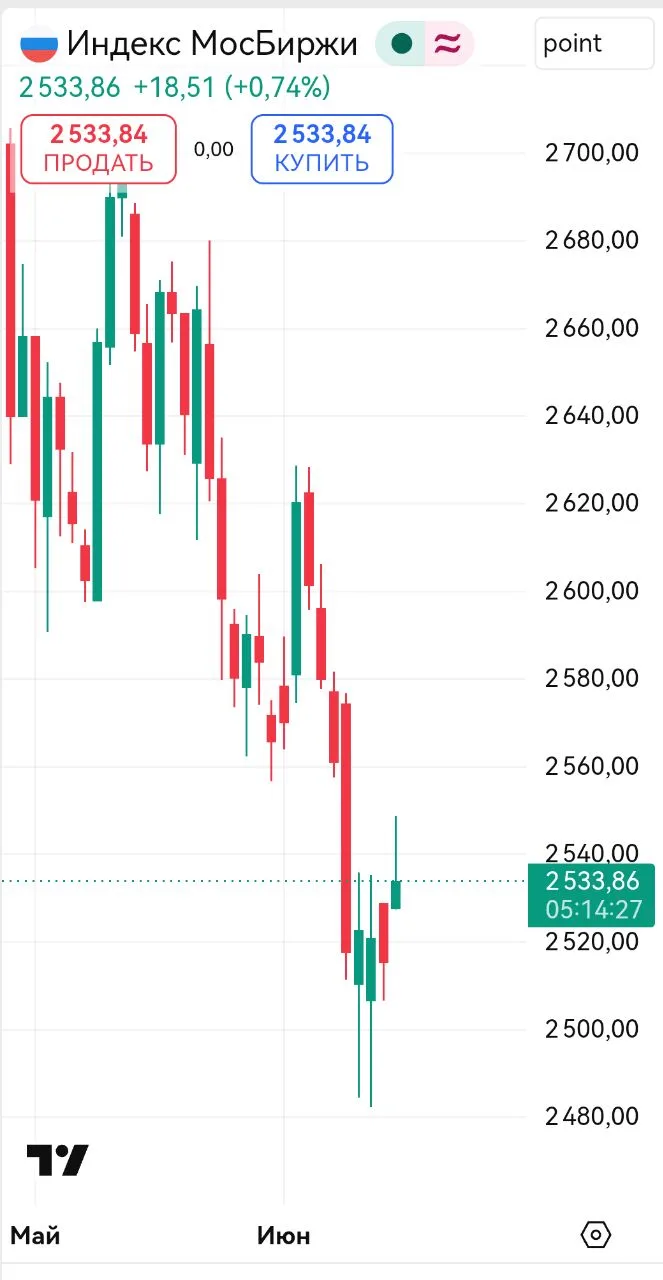The width and height of the screenshot is (663, 1280).
Task: Tap the green market status dot
Action: tap(401, 43)
